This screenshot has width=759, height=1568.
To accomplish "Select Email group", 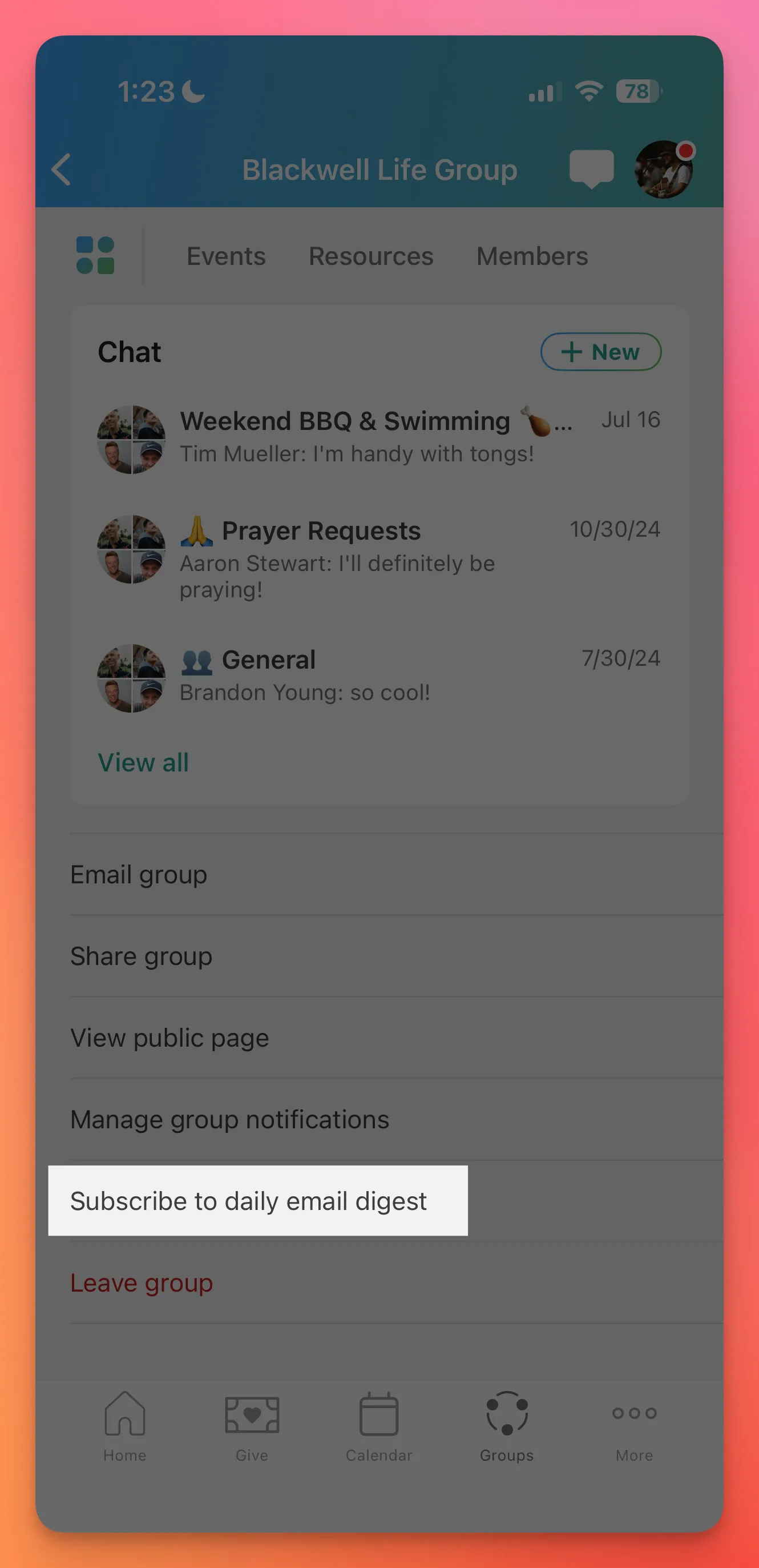I will pyautogui.click(x=139, y=875).
